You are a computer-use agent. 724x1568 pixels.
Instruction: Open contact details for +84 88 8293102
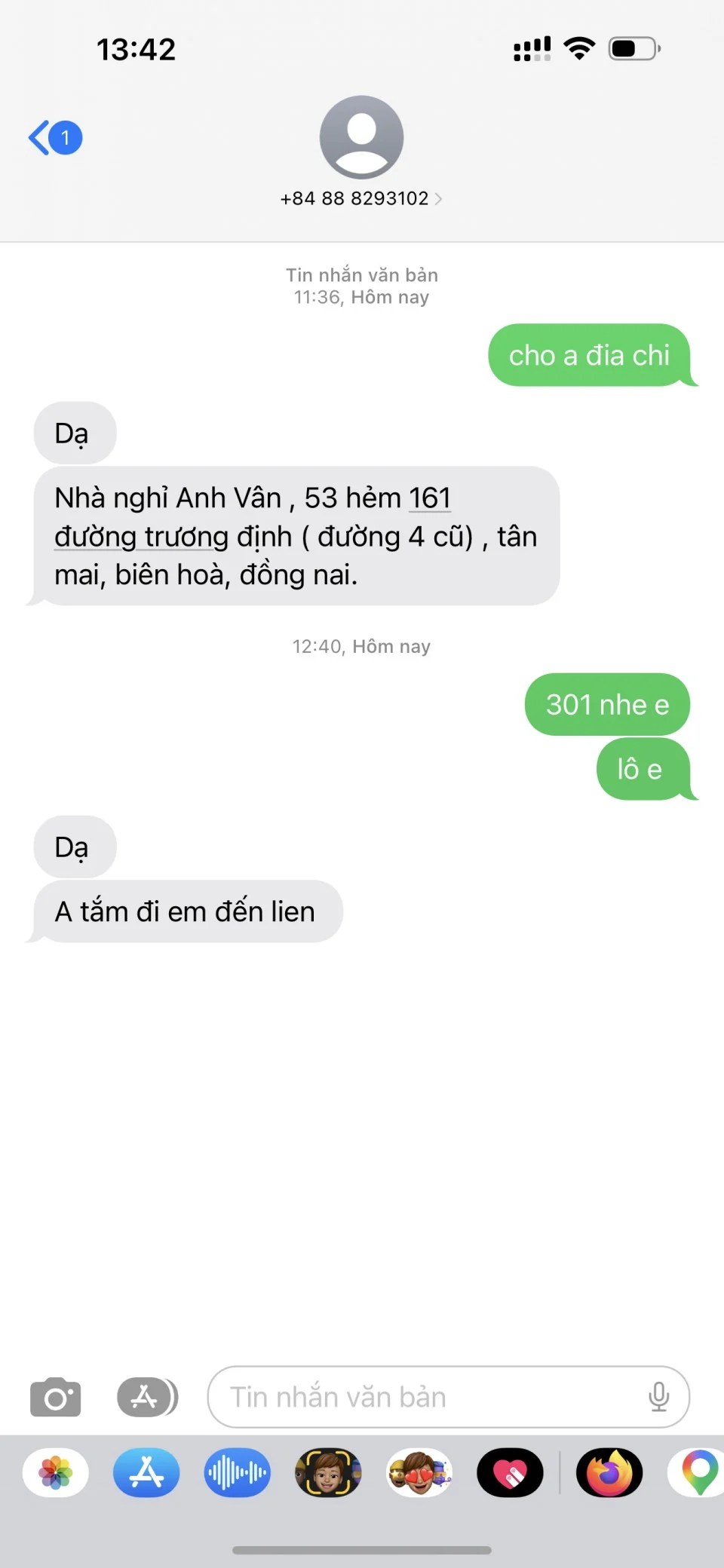[x=361, y=198]
